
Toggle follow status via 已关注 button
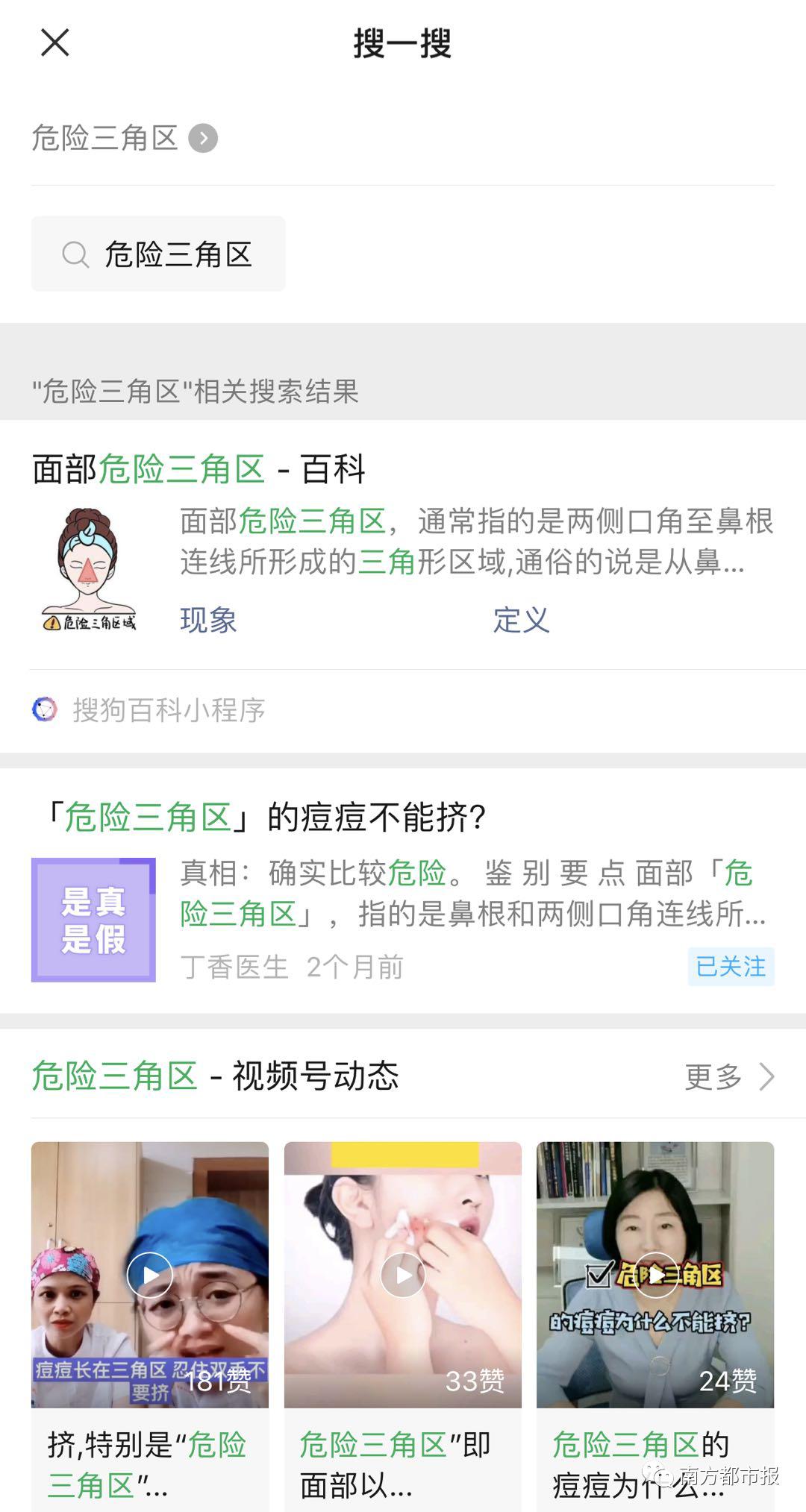(x=730, y=967)
